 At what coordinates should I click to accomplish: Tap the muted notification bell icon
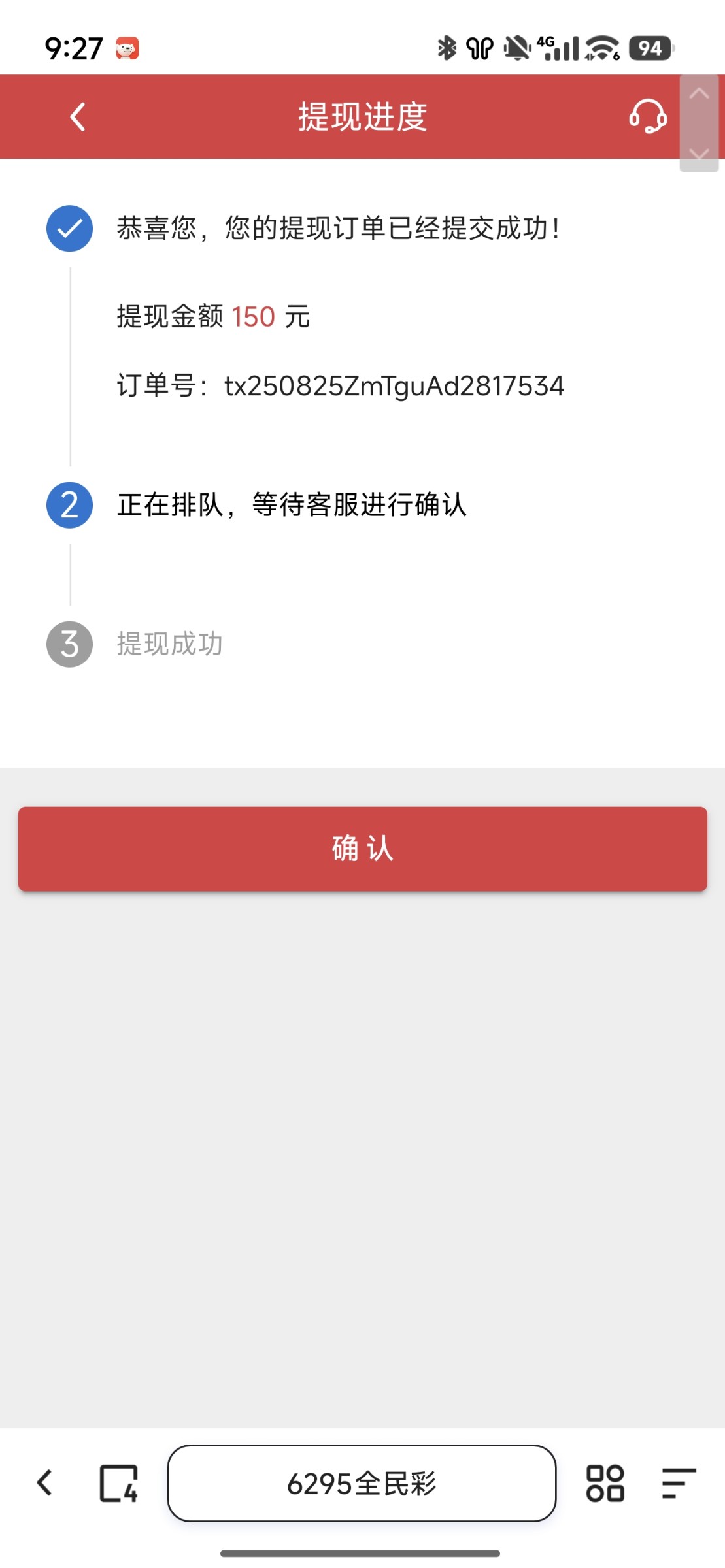[516, 47]
